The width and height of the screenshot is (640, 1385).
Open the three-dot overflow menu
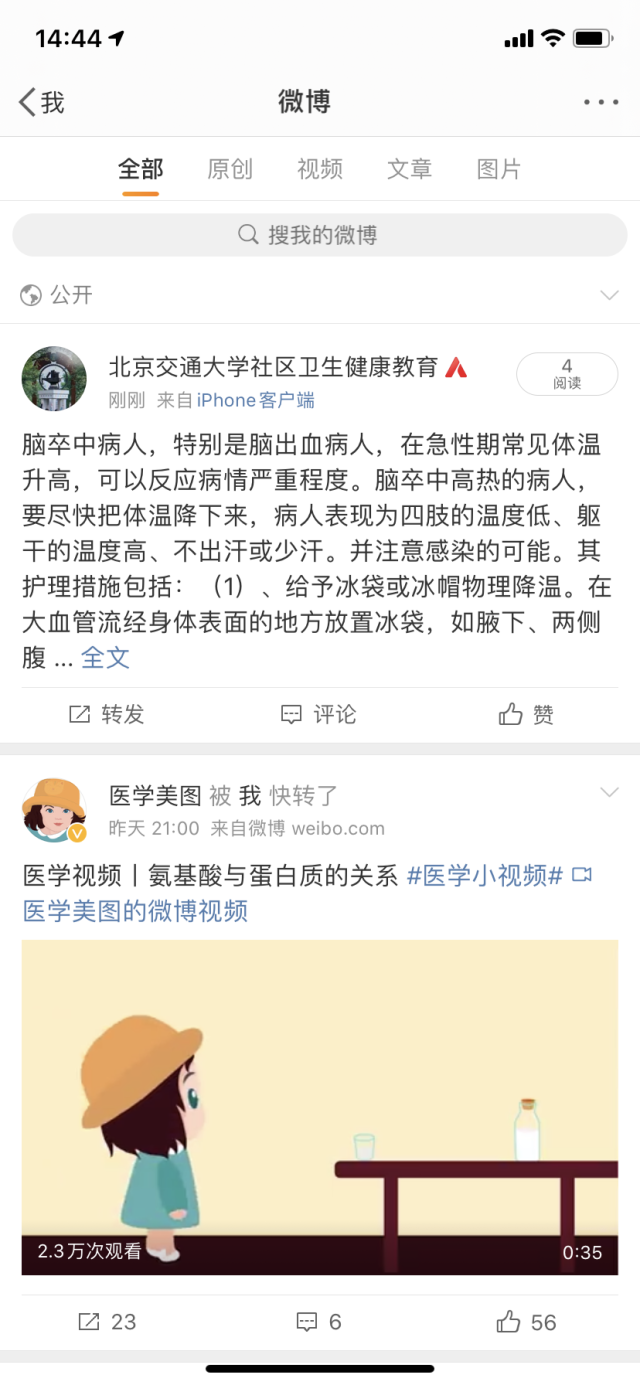[600, 102]
